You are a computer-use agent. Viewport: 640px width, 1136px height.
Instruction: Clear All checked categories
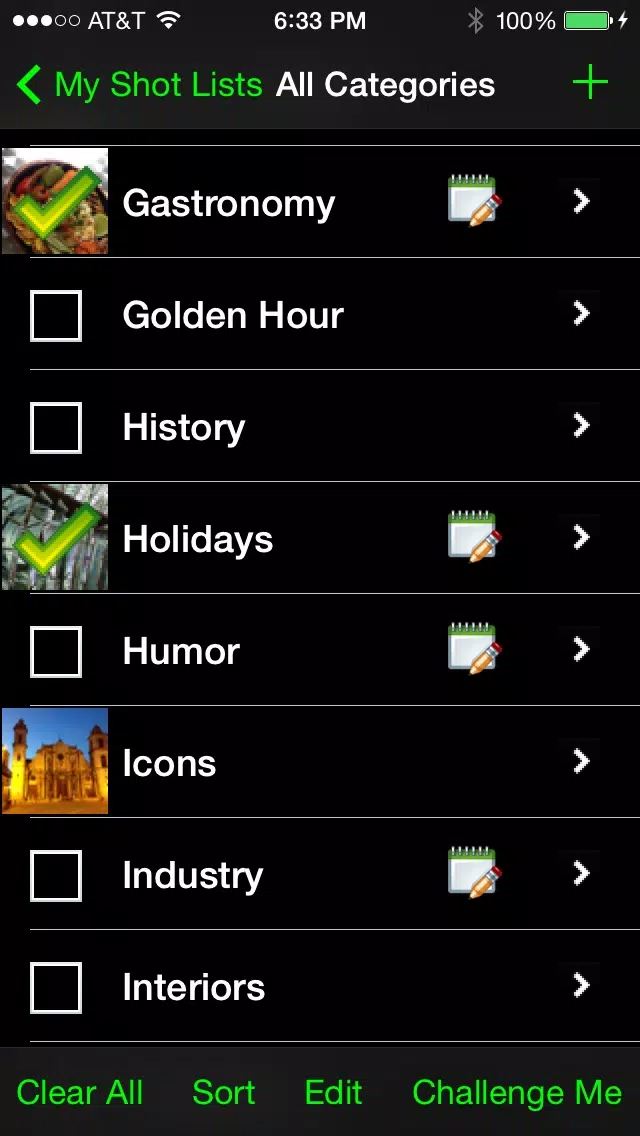tap(80, 1093)
